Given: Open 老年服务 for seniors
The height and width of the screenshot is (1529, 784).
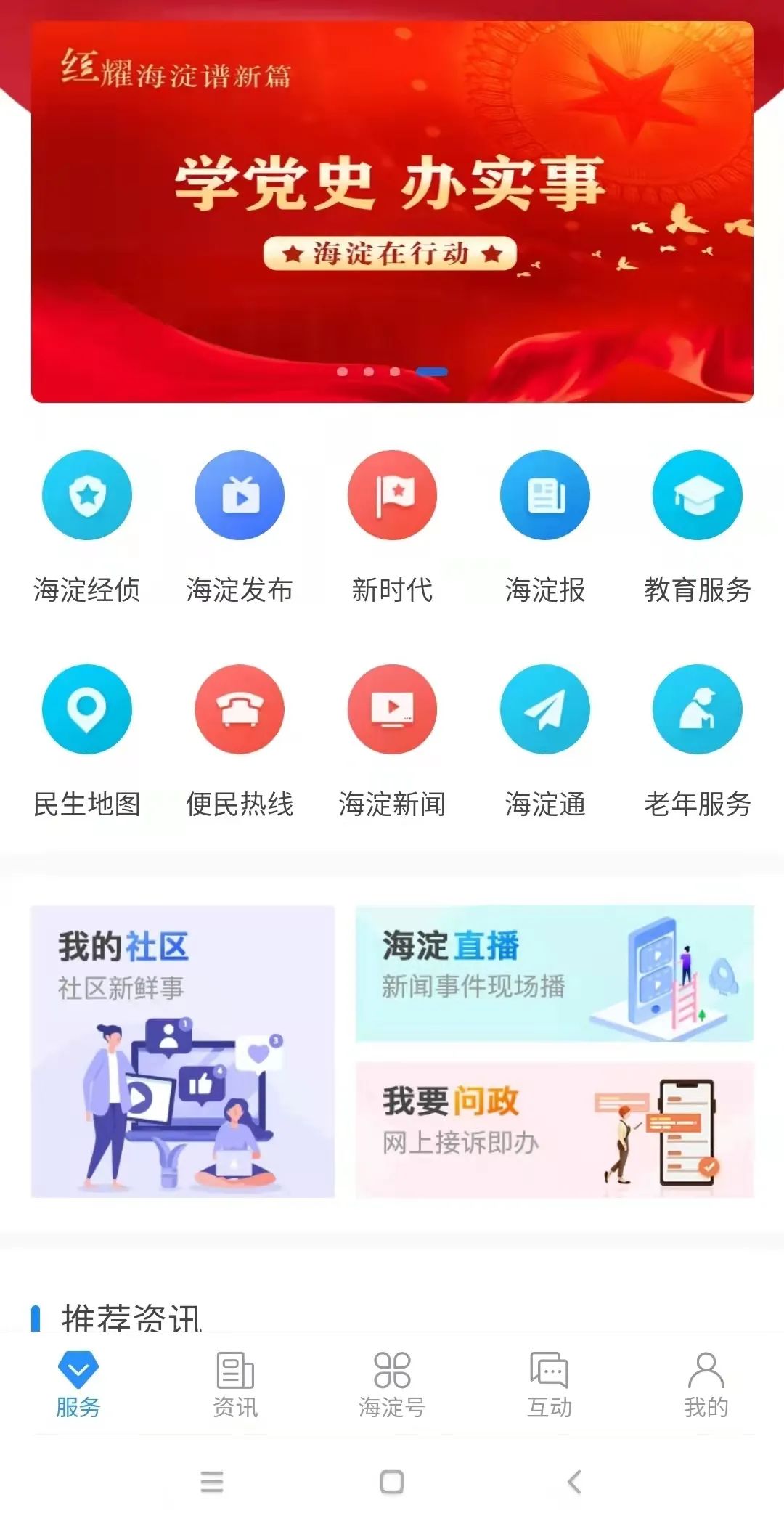Looking at the screenshot, I should [x=697, y=709].
